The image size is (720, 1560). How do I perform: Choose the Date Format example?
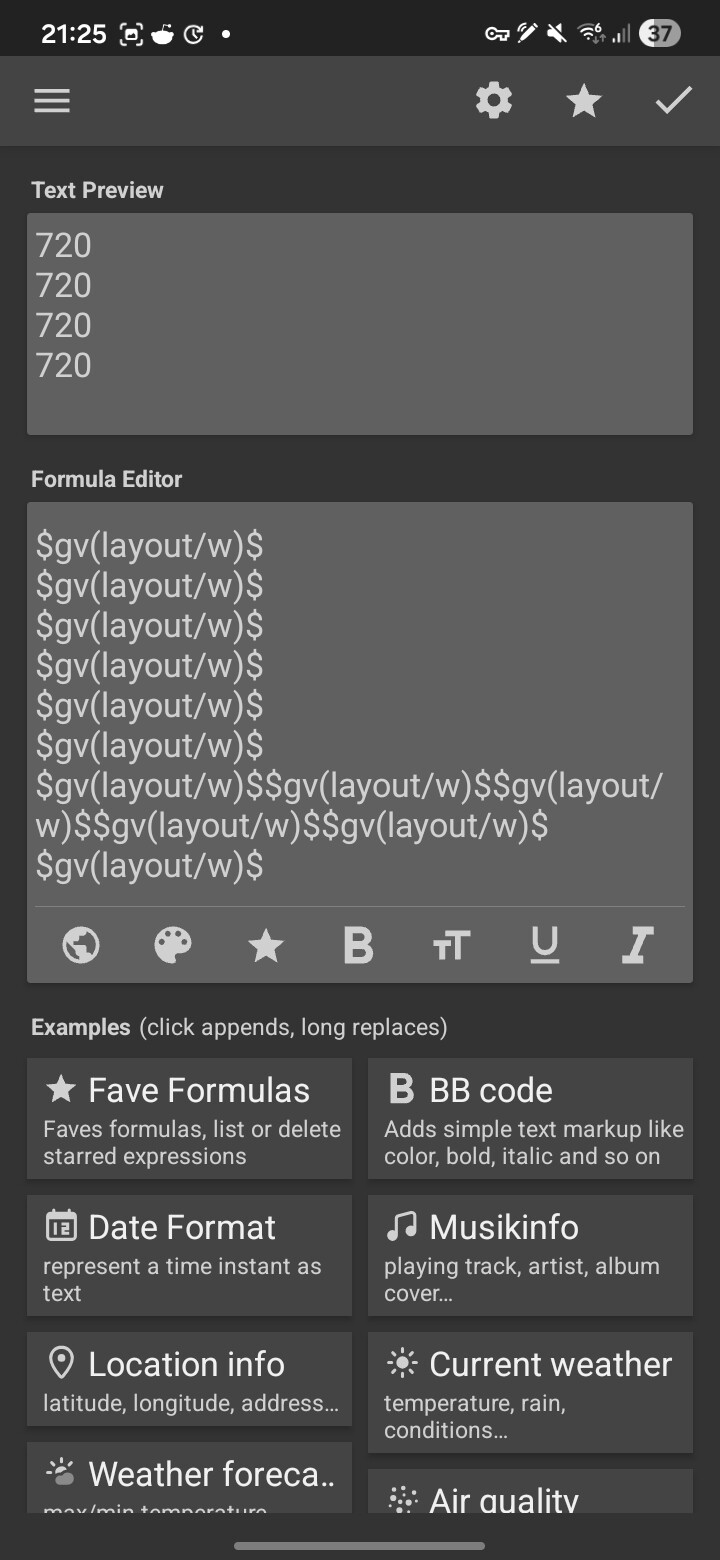point(190,1255)
